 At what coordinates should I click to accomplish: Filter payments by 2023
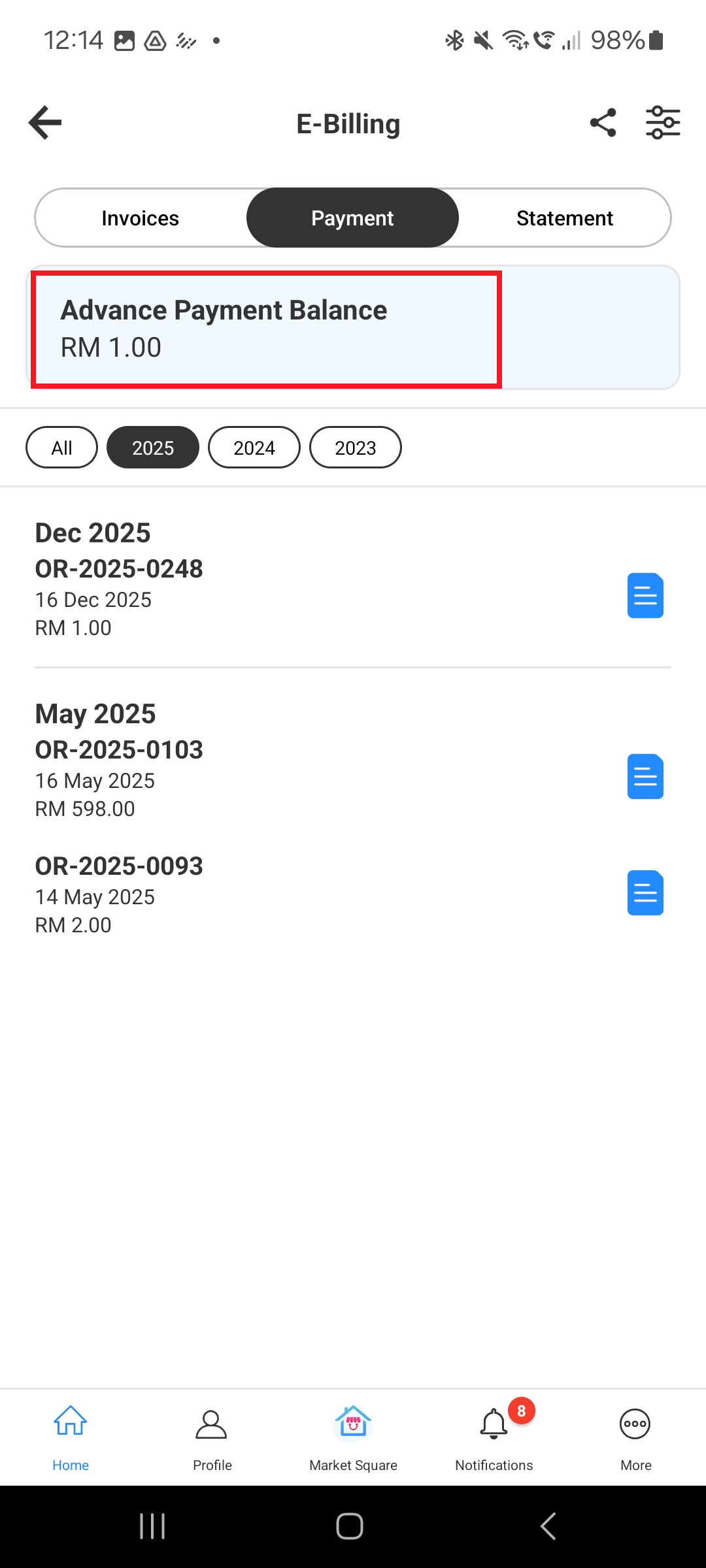pyautogui.click(x=356, y=448)
